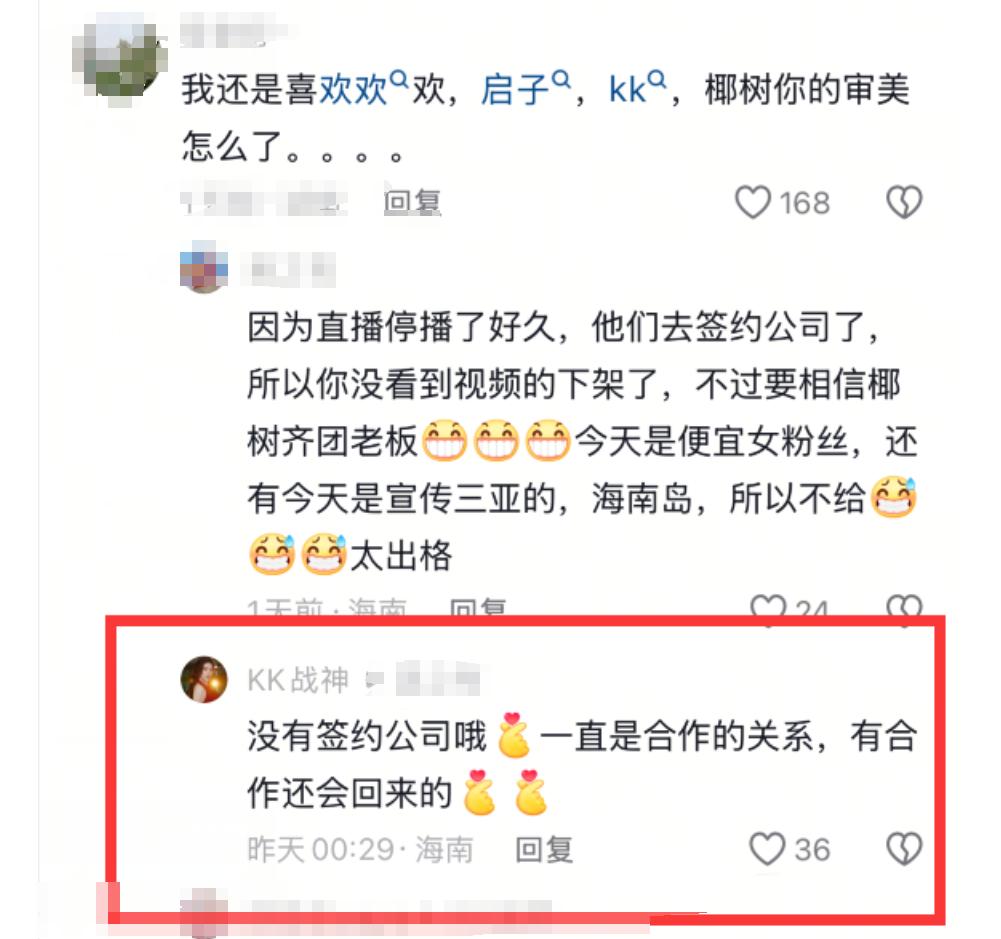The height and width of the screenshot is (939, 1001).
Task: Like KK战神's comment with 36 likes
Action: click(768, 850)
